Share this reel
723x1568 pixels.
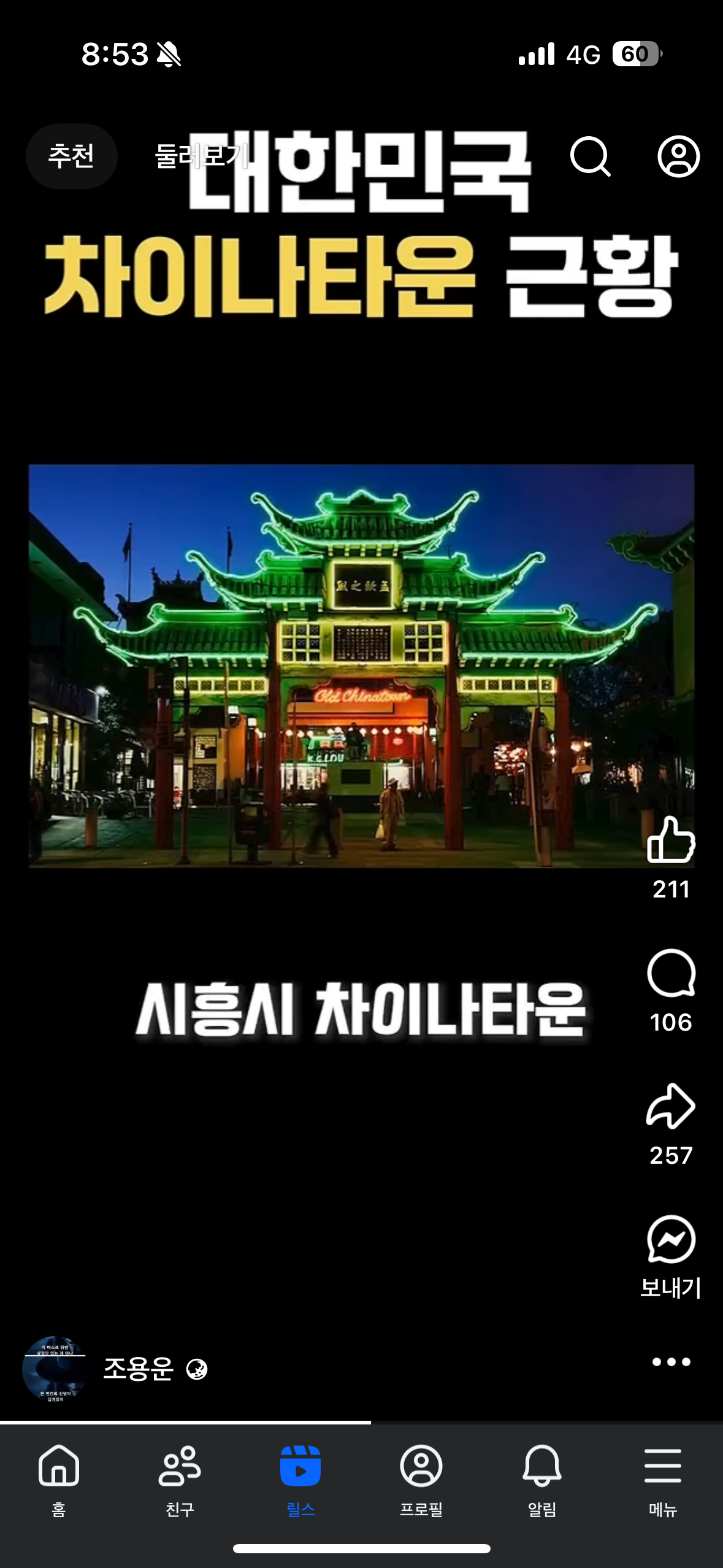[x=671, y=1107]
